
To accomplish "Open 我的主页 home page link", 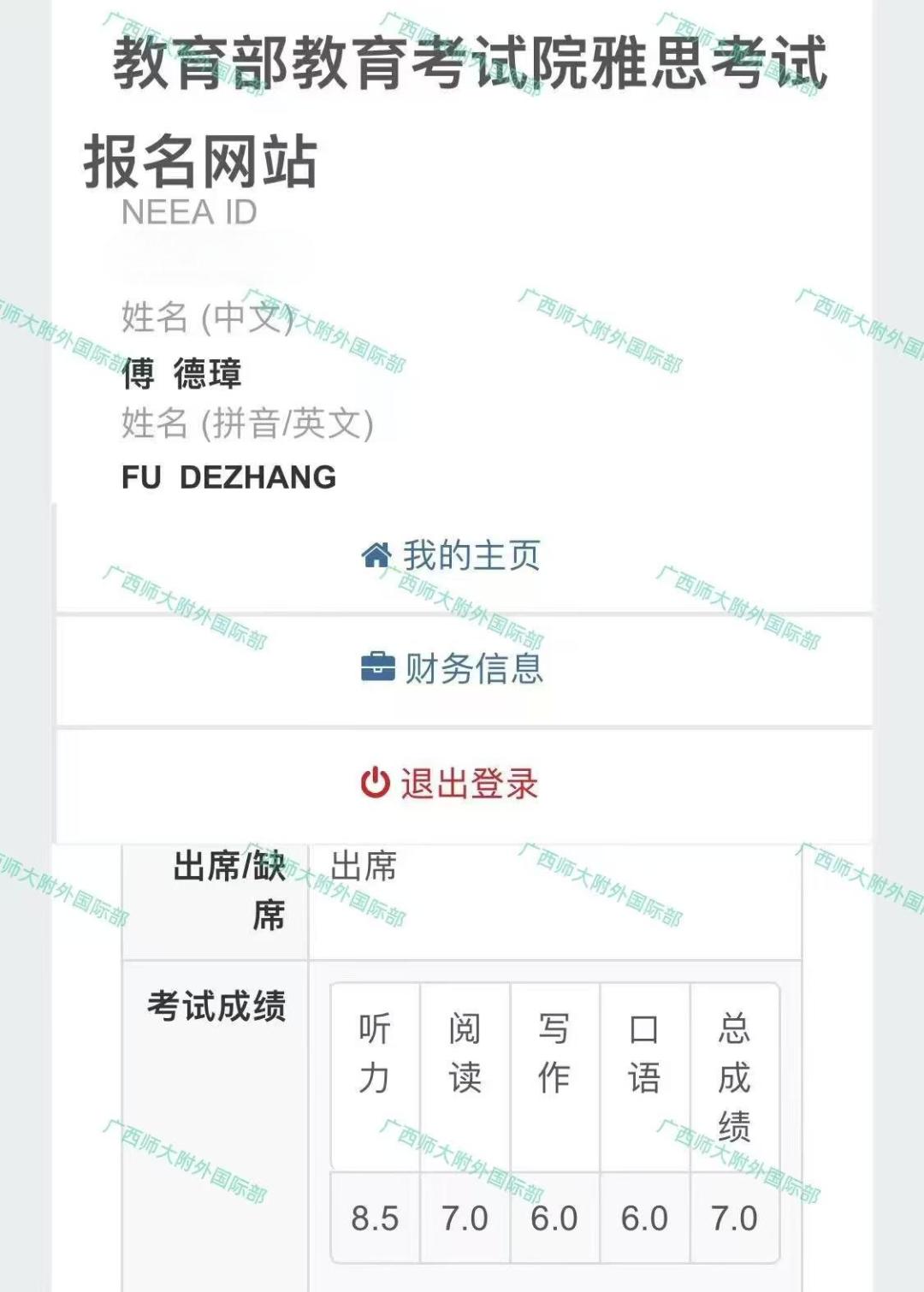I will coord(452,556).
